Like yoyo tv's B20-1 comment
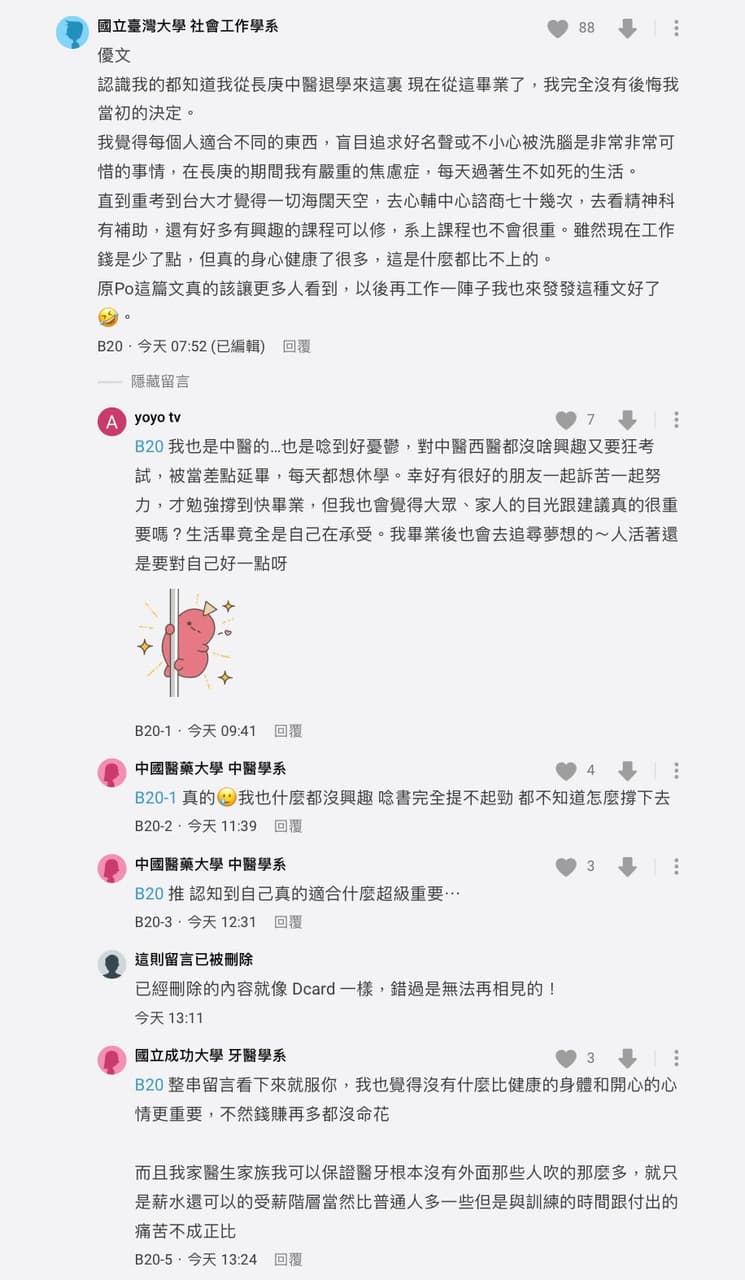Screen dimensions: 745x1280 (x=566, y=420)
